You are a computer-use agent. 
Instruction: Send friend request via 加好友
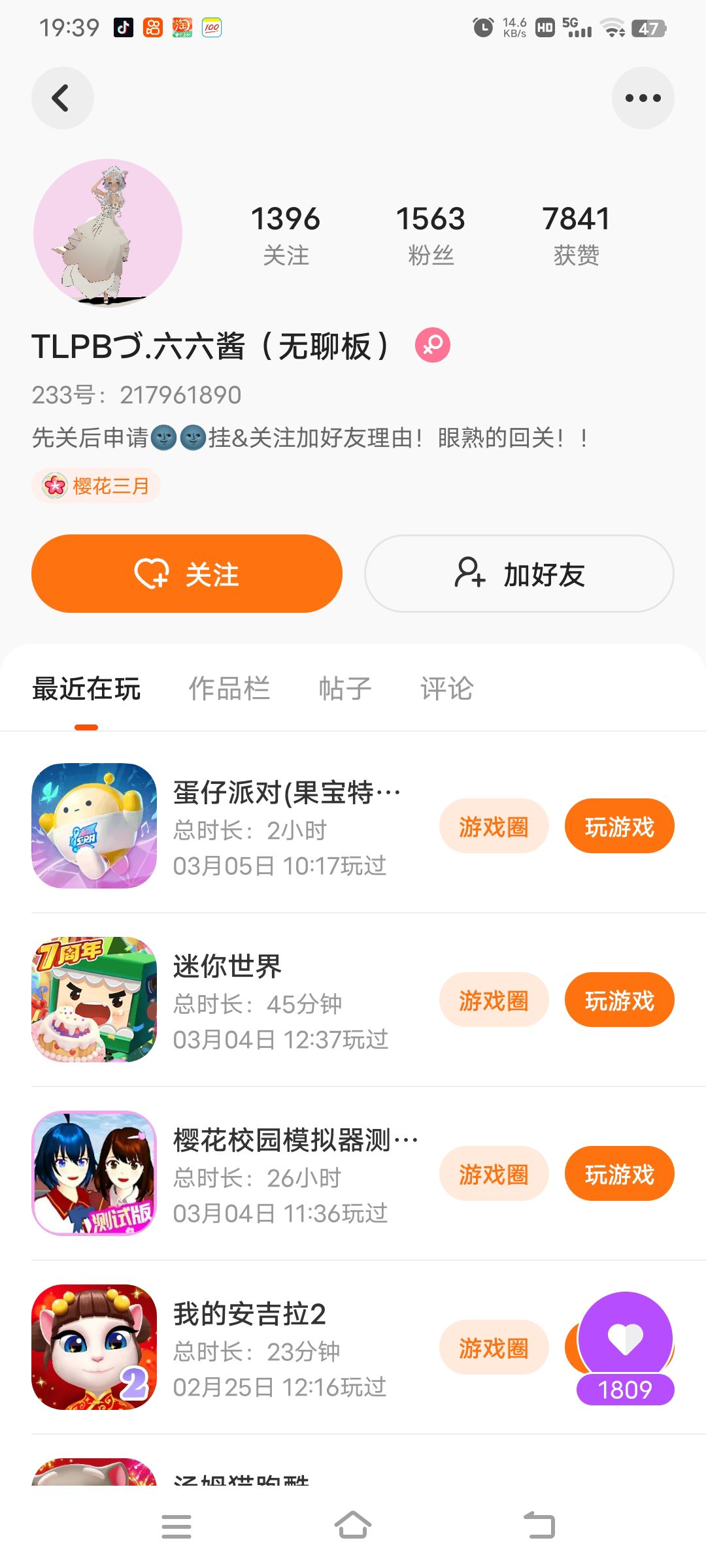click(519, 574)
